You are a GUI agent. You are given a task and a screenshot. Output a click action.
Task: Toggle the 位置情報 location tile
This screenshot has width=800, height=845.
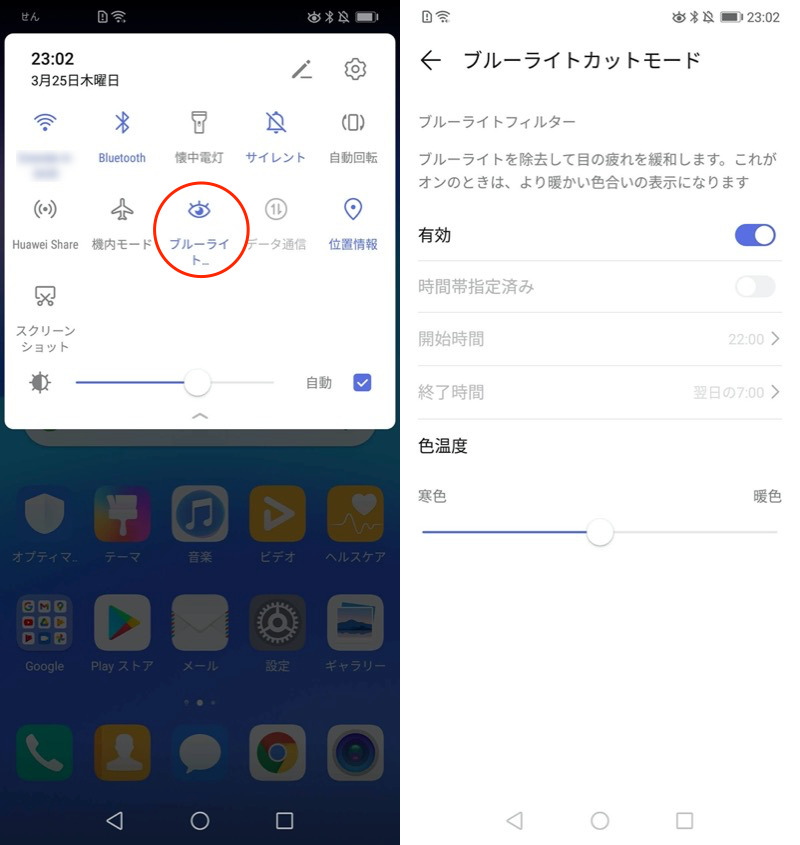(x=353, y=210)
